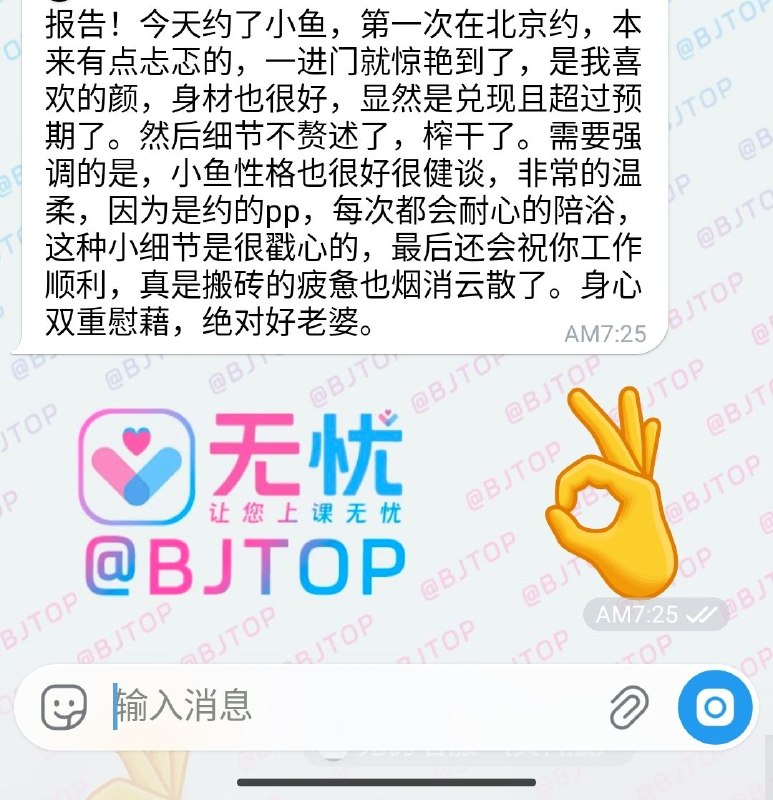Screen dimensions: 773x800
Task: Open the sticker and emoji panel
Action: [64, 707]
